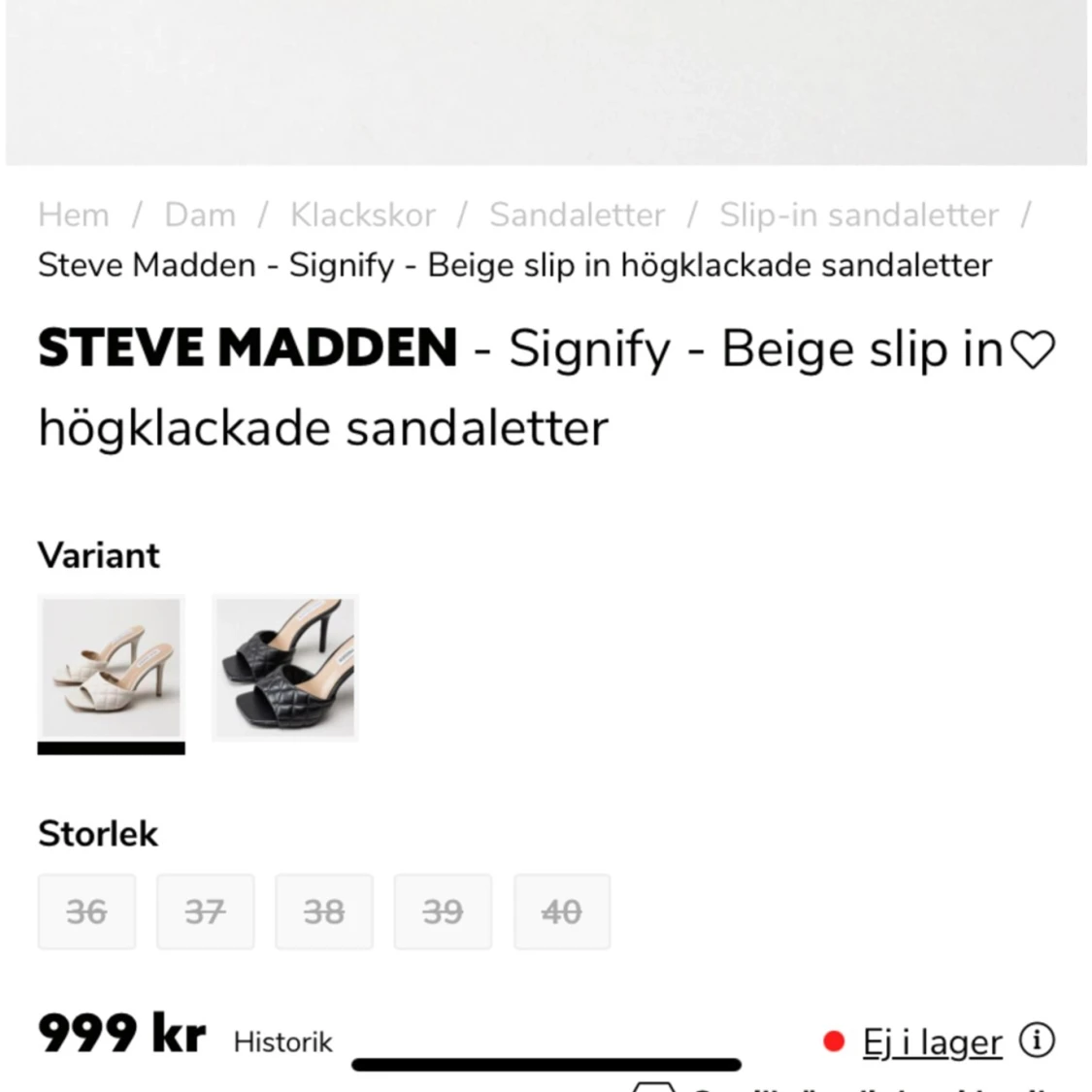This screenshot has width=1092, height=1092.
Task: Open the Sandaletter breadcrumb category
Action: (578, 215)
